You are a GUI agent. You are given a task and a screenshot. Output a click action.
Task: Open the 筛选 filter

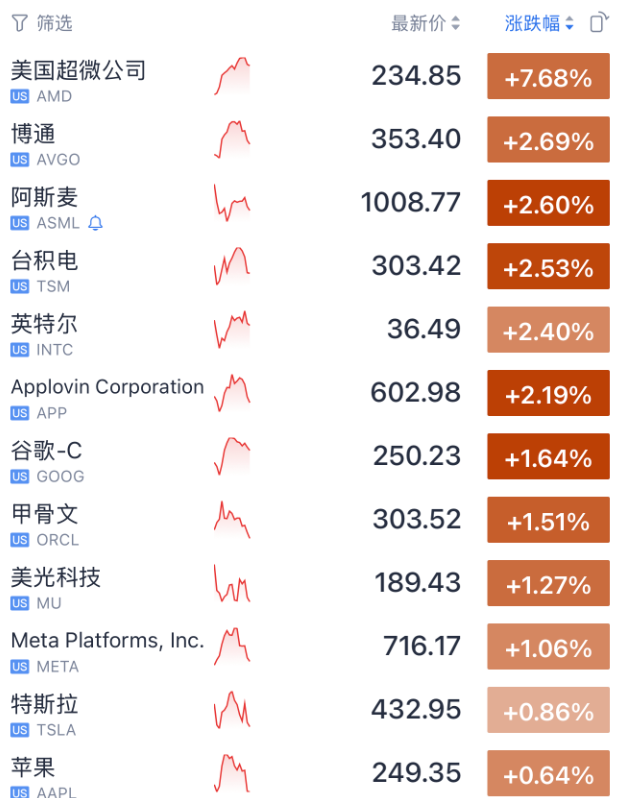pos(41,22)
